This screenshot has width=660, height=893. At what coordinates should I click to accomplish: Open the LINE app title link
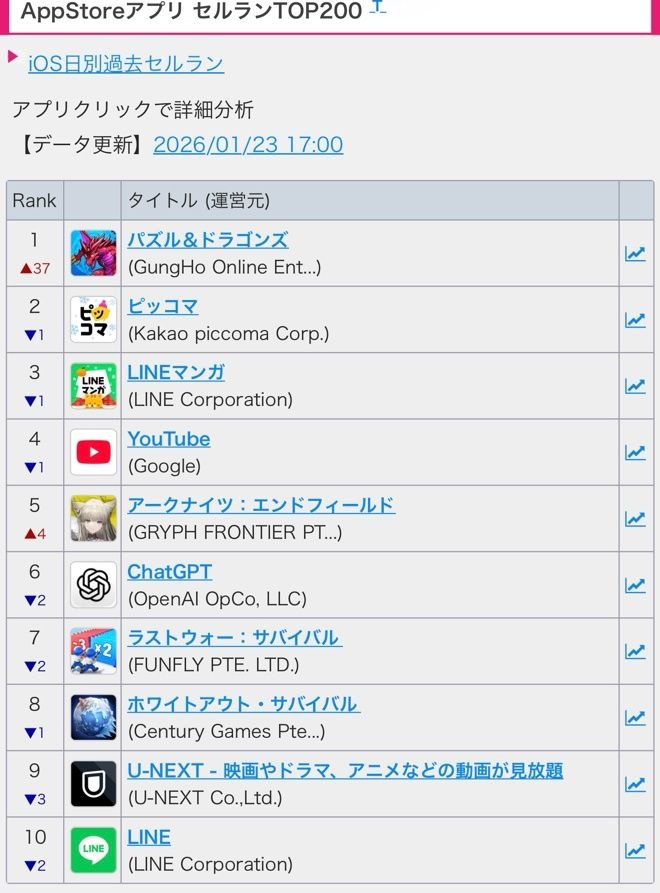[149, 837]
